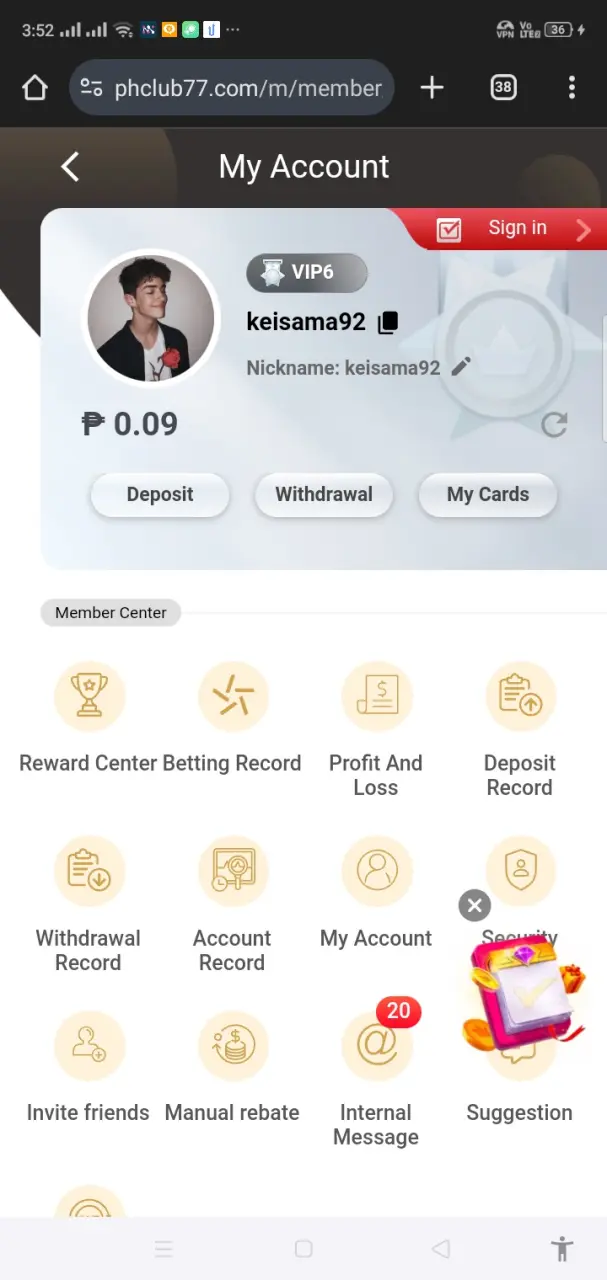Dismiss the floating gift promo

click(x=474, y=906)
